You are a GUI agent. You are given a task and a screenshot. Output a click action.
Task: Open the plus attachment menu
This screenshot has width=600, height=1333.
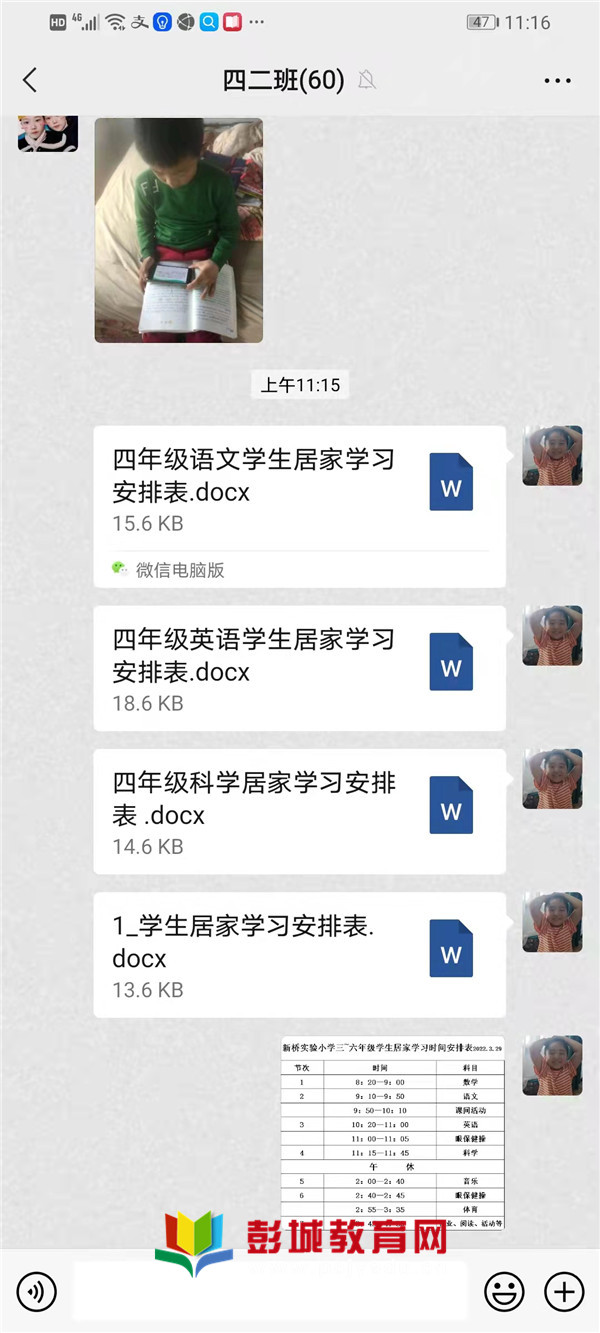click(564, 1292)
